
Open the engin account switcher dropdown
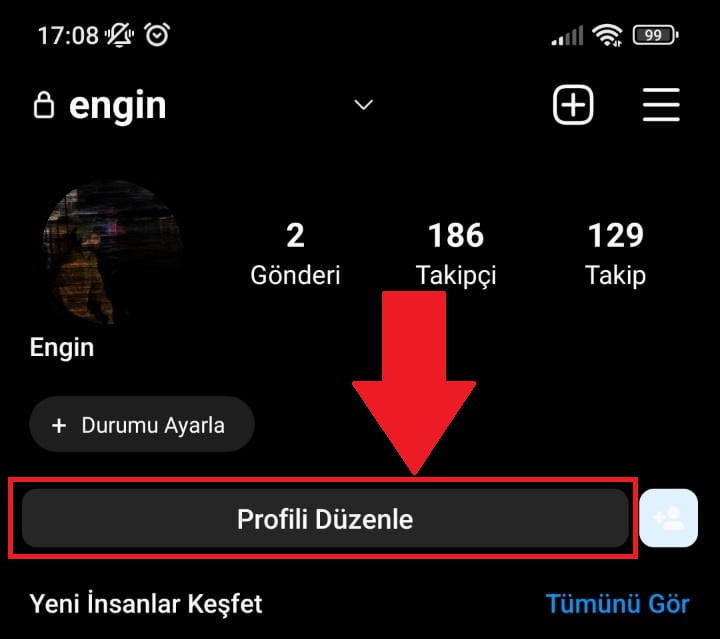pos(364,105)
